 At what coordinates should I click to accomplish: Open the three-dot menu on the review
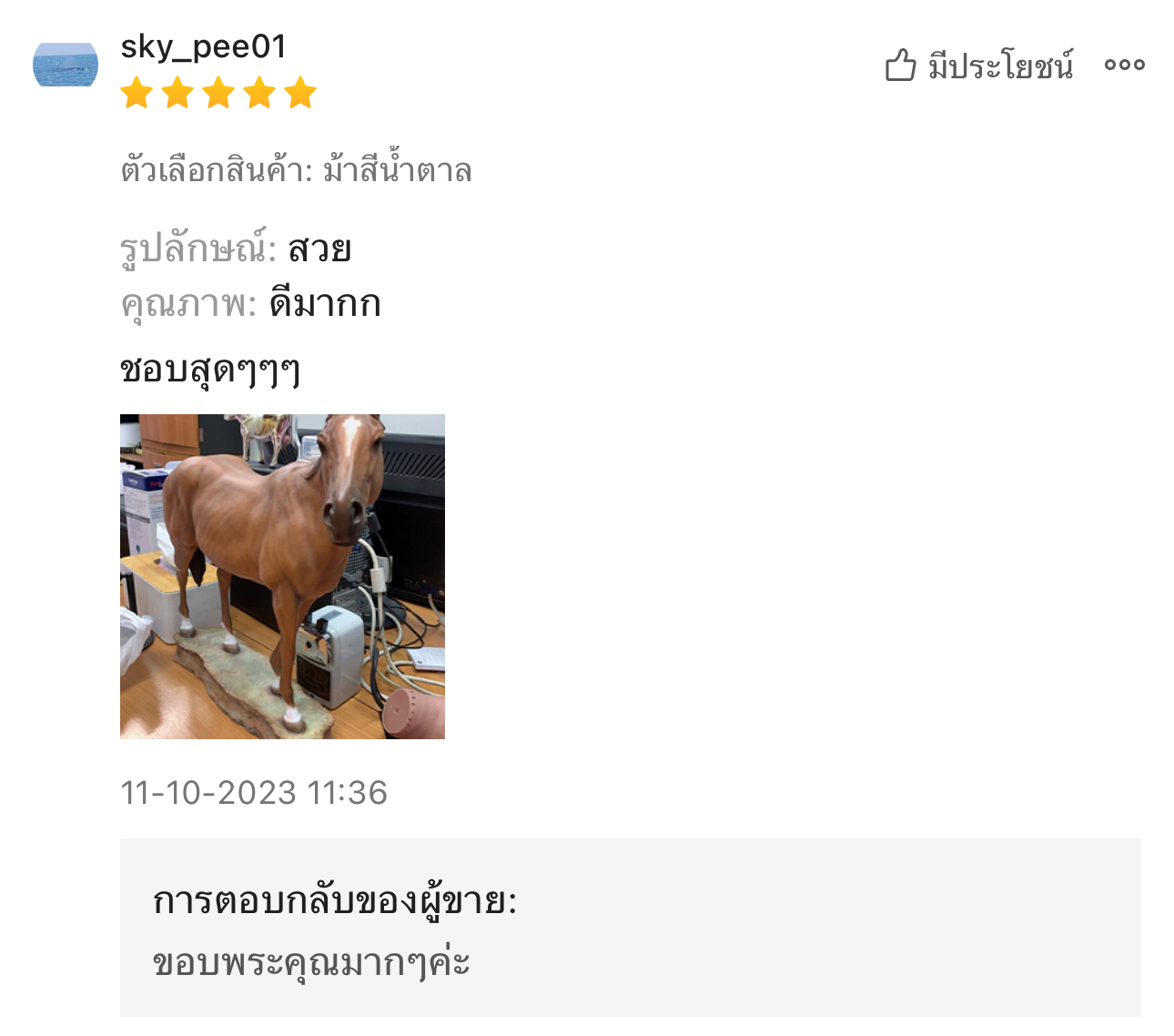[1124, 66]
